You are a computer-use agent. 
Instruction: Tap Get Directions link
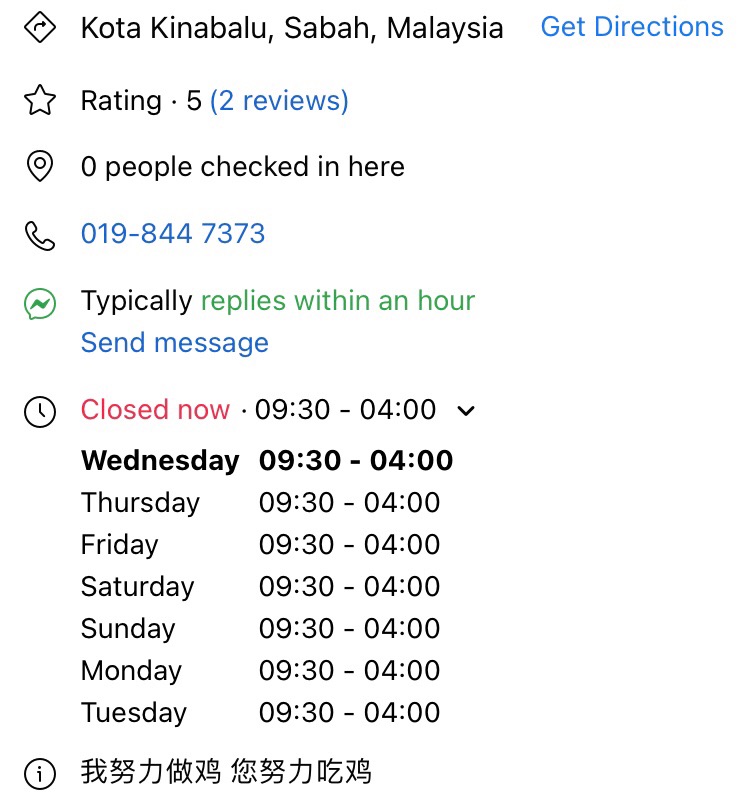point(631,27)
